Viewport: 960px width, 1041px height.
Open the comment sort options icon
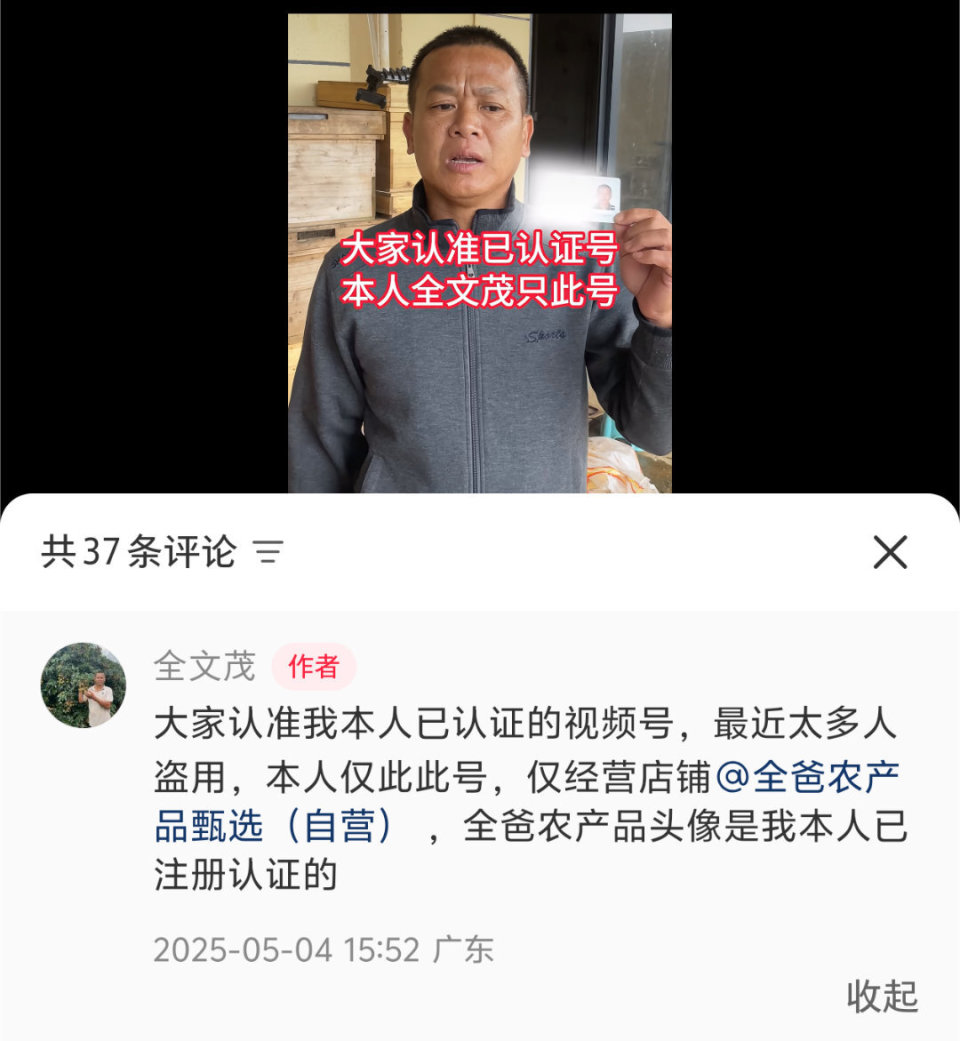pos(268,552)
